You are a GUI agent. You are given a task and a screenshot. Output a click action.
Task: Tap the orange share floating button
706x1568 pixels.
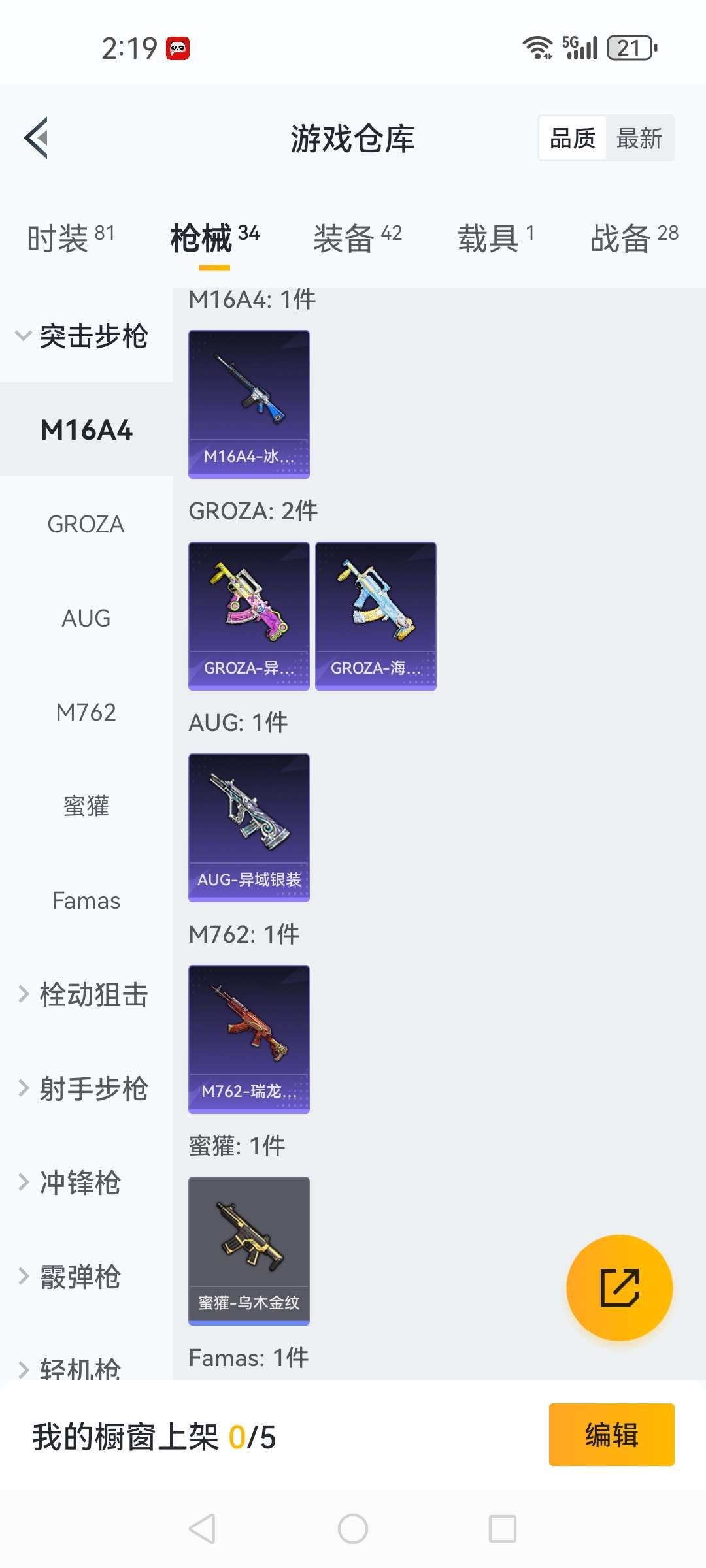click(619, 1288)
